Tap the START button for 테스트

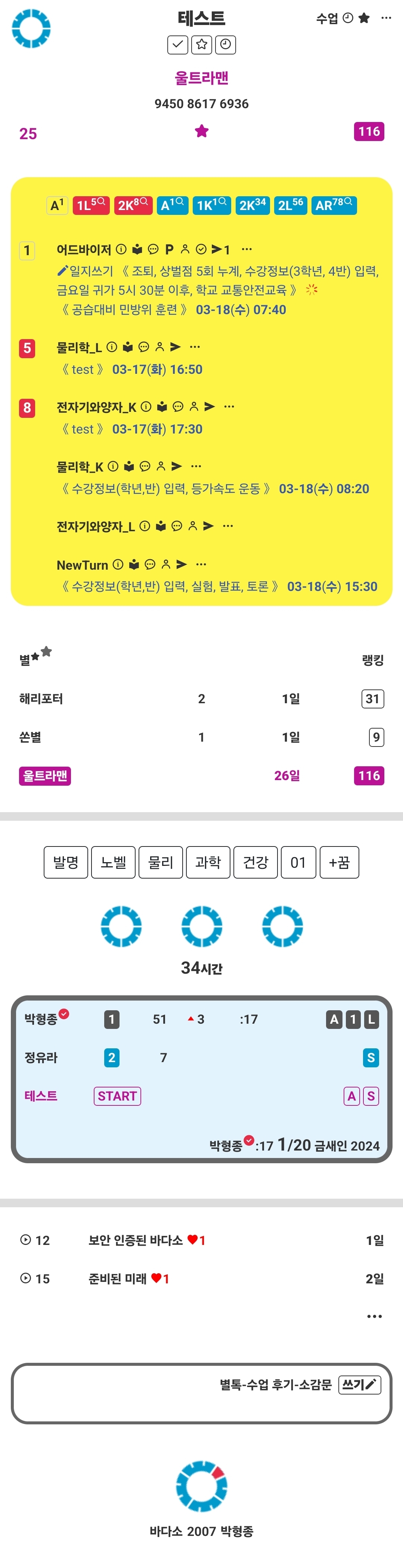point(117,1096)
